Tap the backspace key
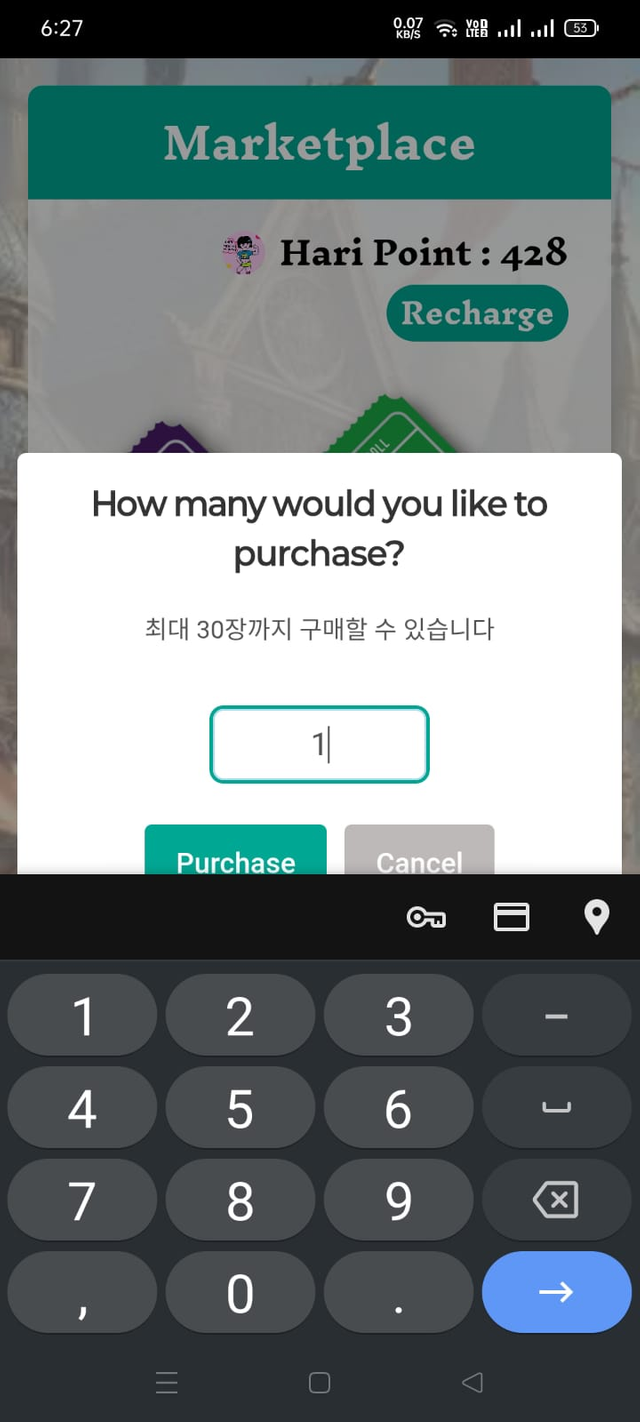Image resolution: width=640 pixels, height=1422 pixels. [x=556, y=1200]
